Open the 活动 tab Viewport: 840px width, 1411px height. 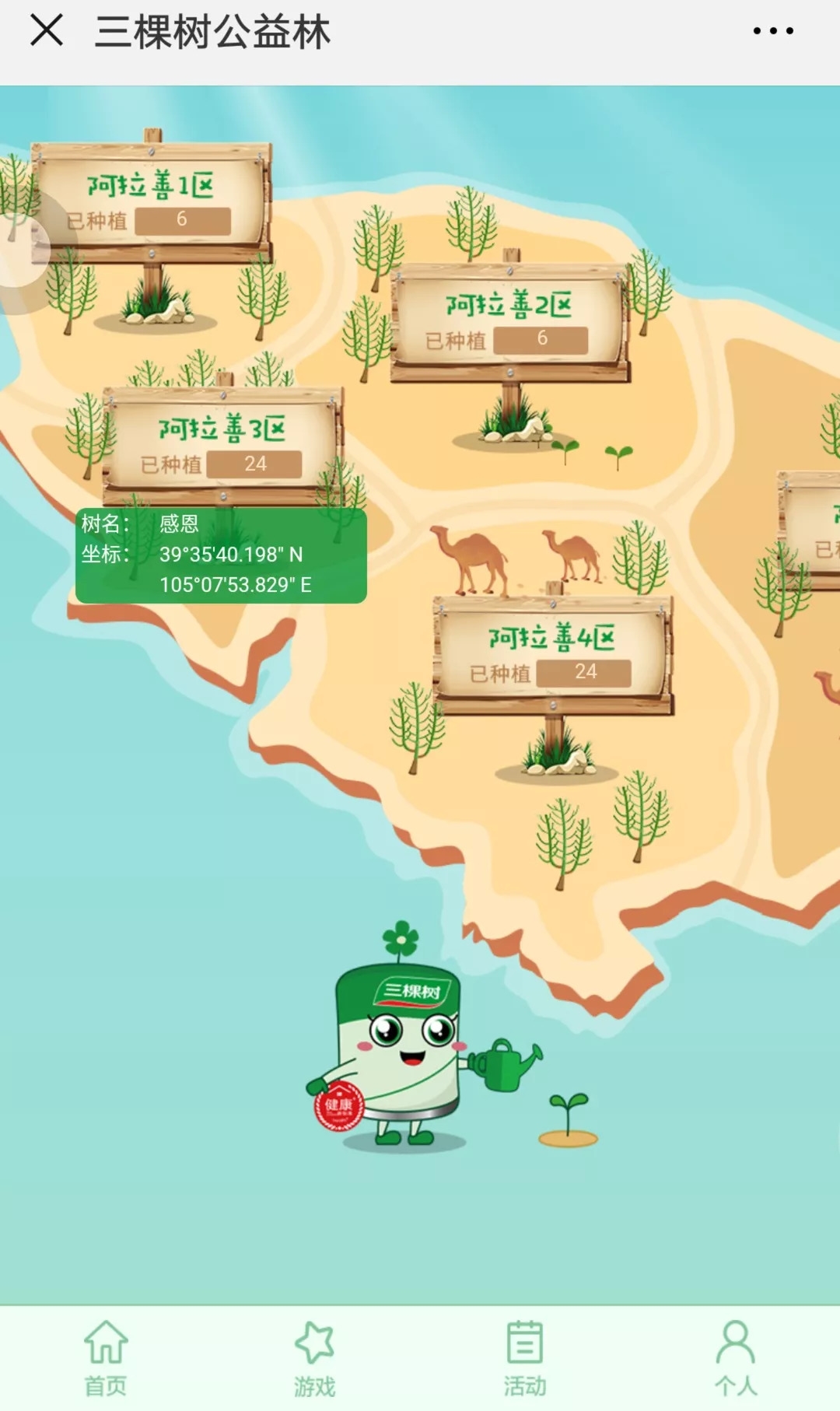coord(525,1358)
